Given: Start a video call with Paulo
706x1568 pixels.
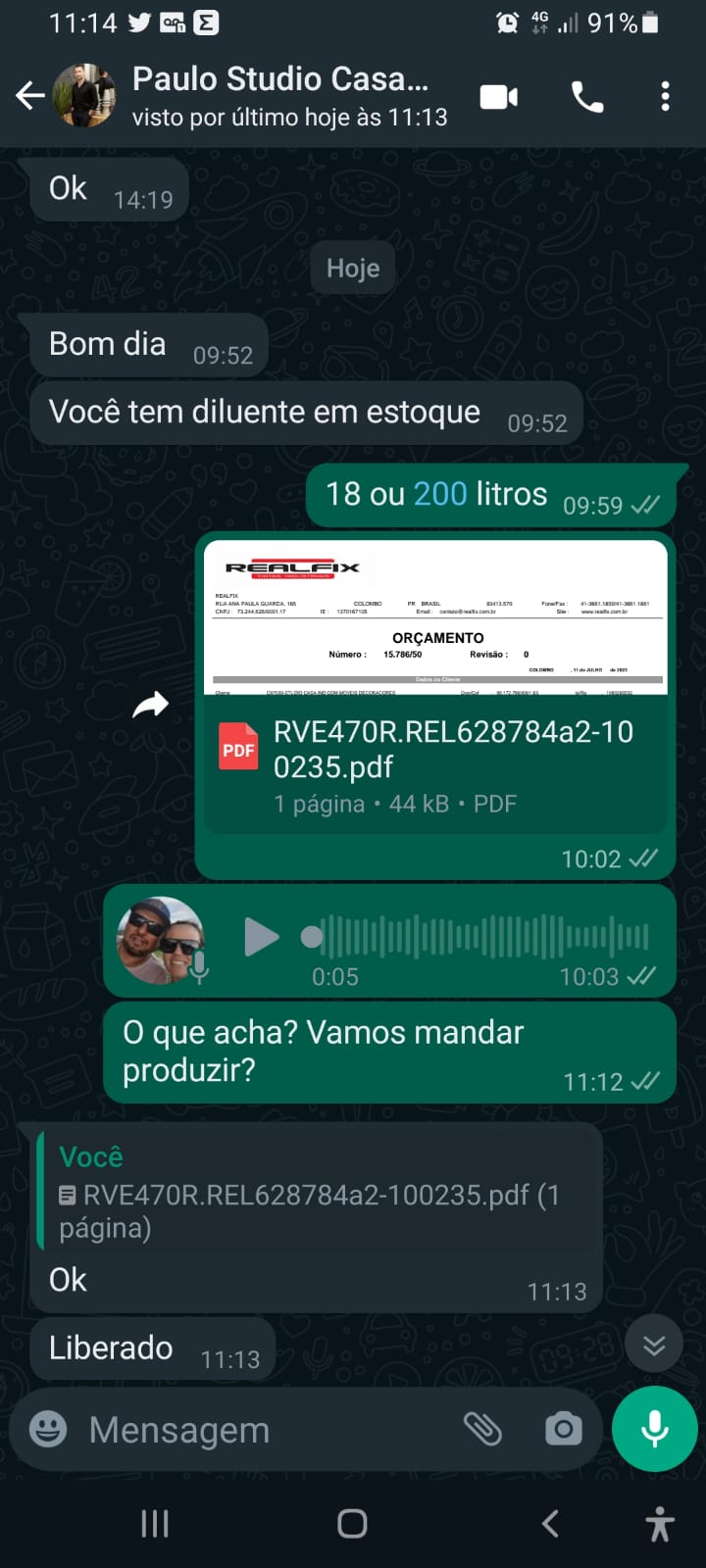Looking at the screenshot, I should pos(498,96).
